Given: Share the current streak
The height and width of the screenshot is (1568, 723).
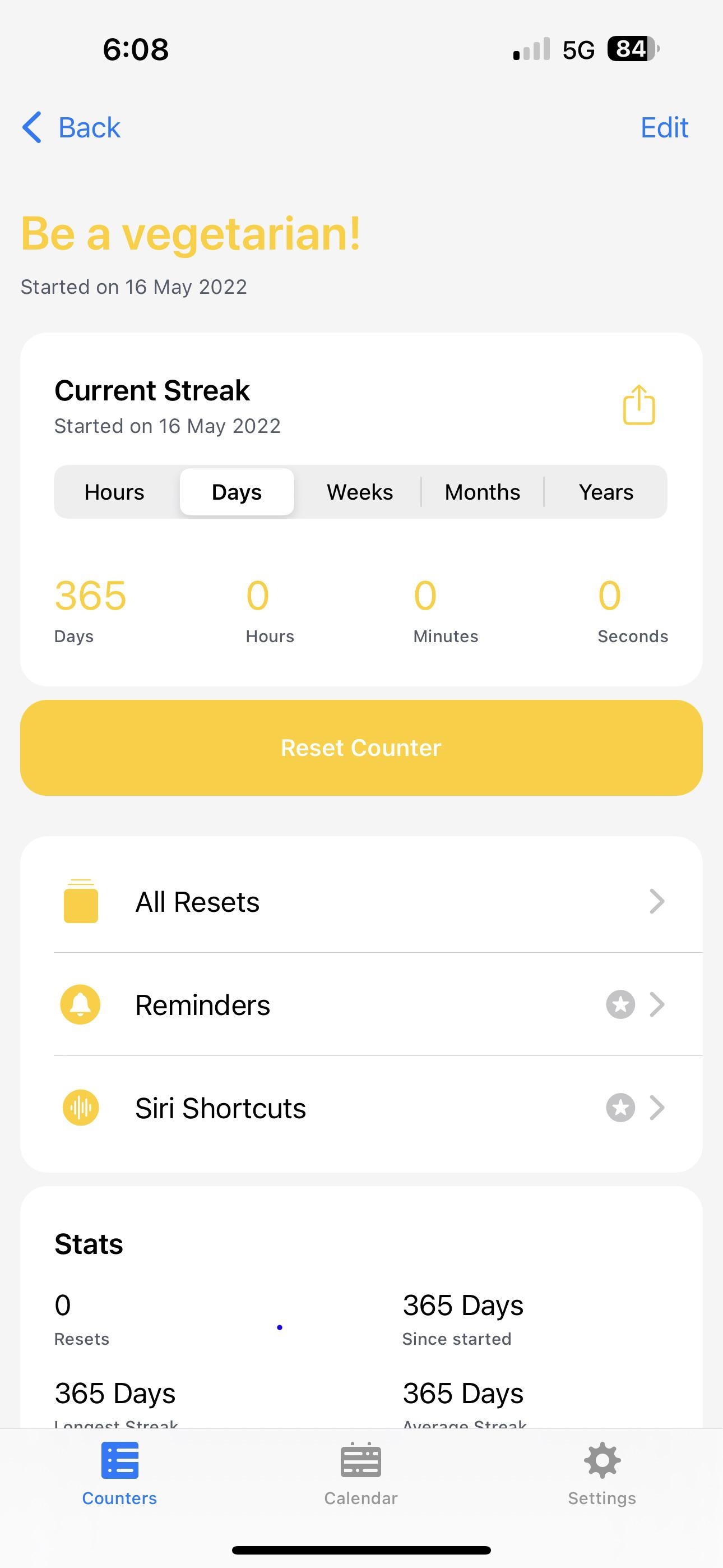Looking at the screenshot, I should coord(638,405).
